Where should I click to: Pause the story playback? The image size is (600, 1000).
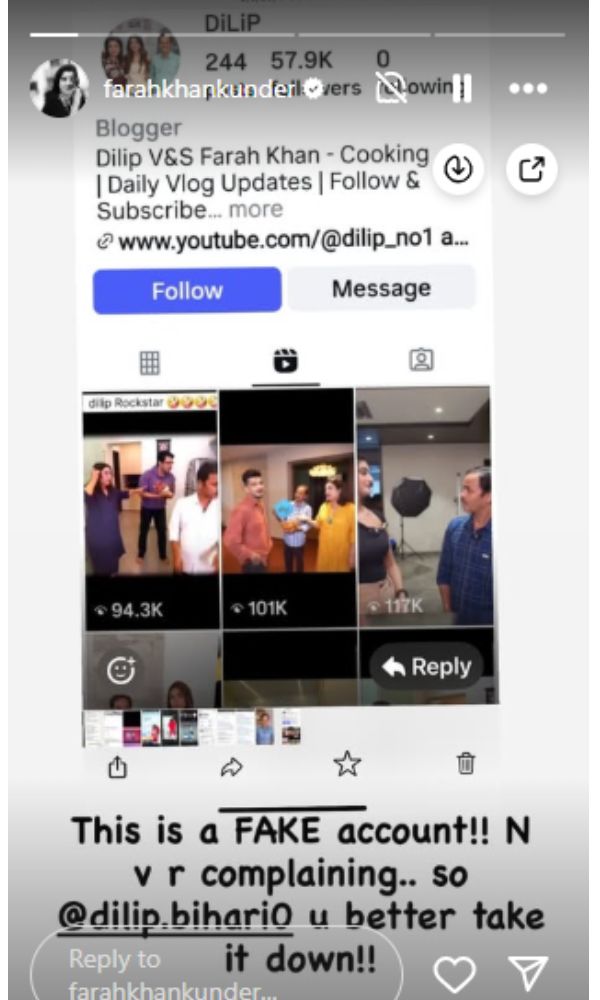click(x=460, y=88)
